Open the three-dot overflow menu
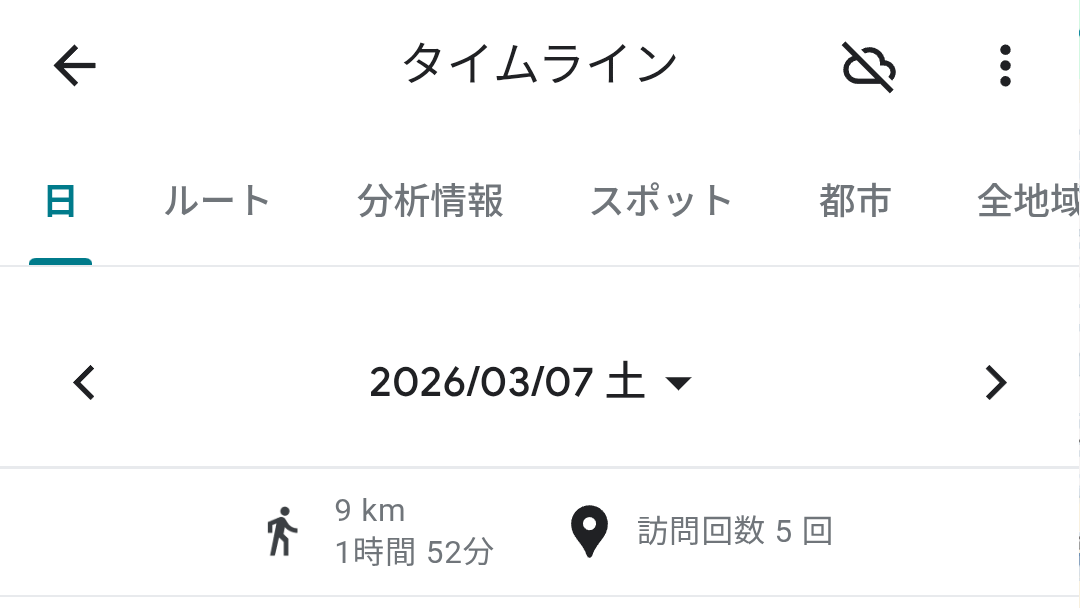This screenshot has width=1080, height=608. [x=1005, y=67]
